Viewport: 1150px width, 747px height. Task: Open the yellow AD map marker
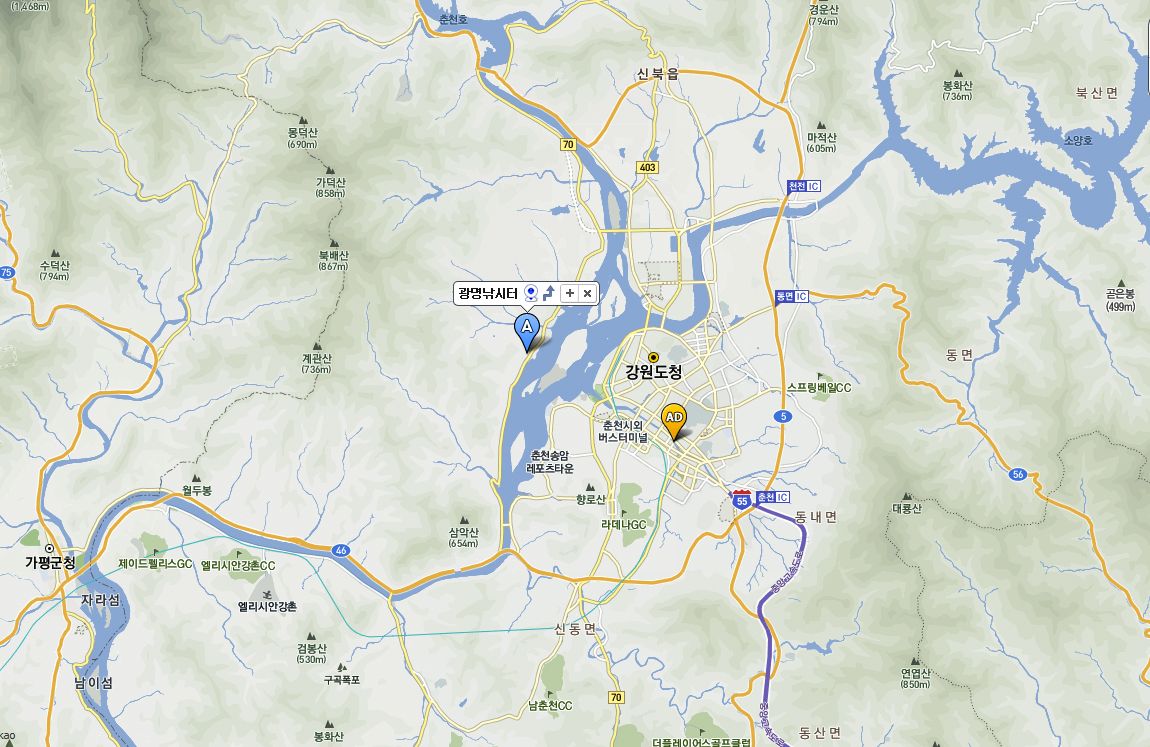point(675,418)
